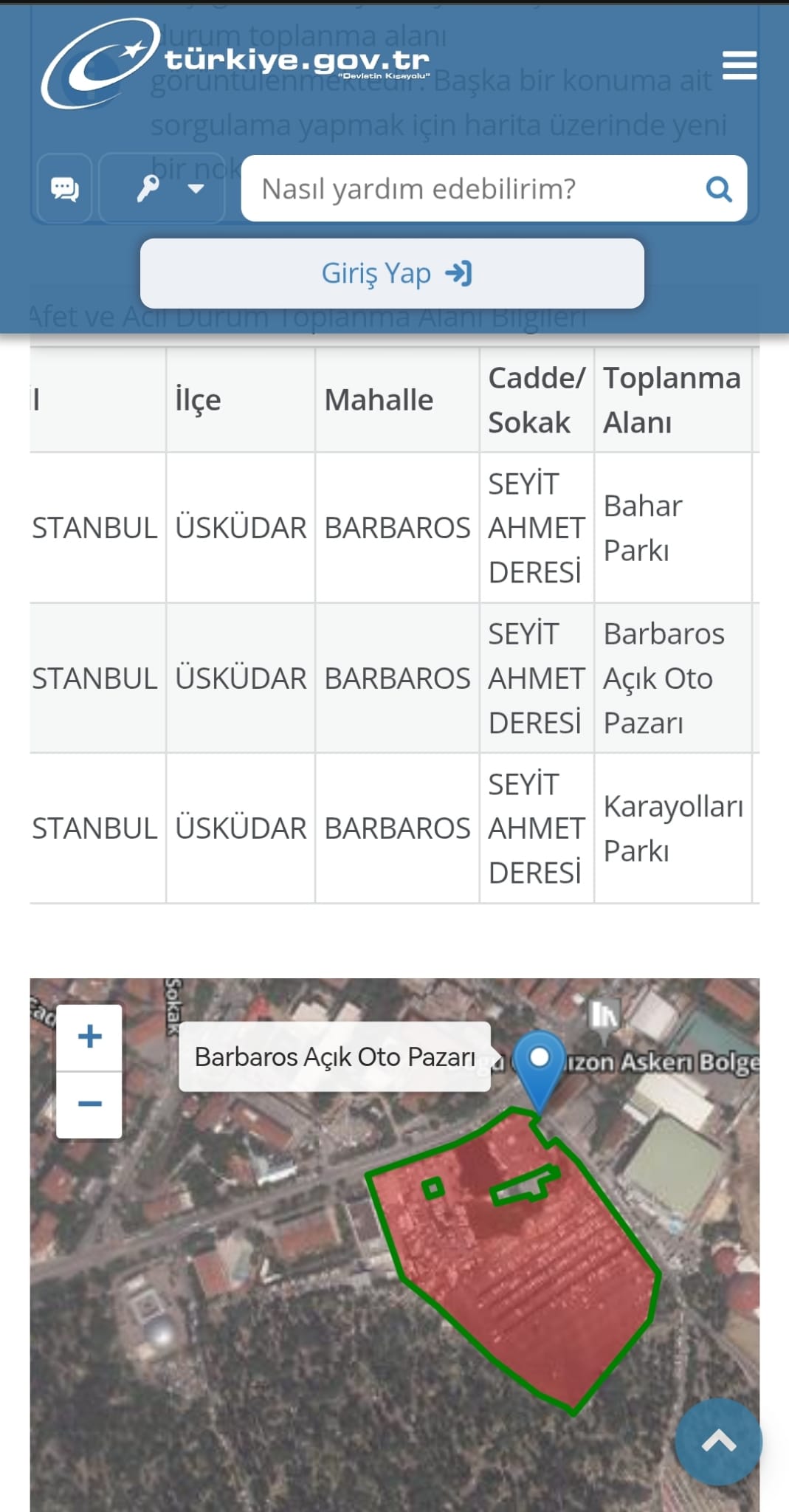Screen dimensions: 789x1512
Task: Open the hamburger menu
Action: click(739, 65)
